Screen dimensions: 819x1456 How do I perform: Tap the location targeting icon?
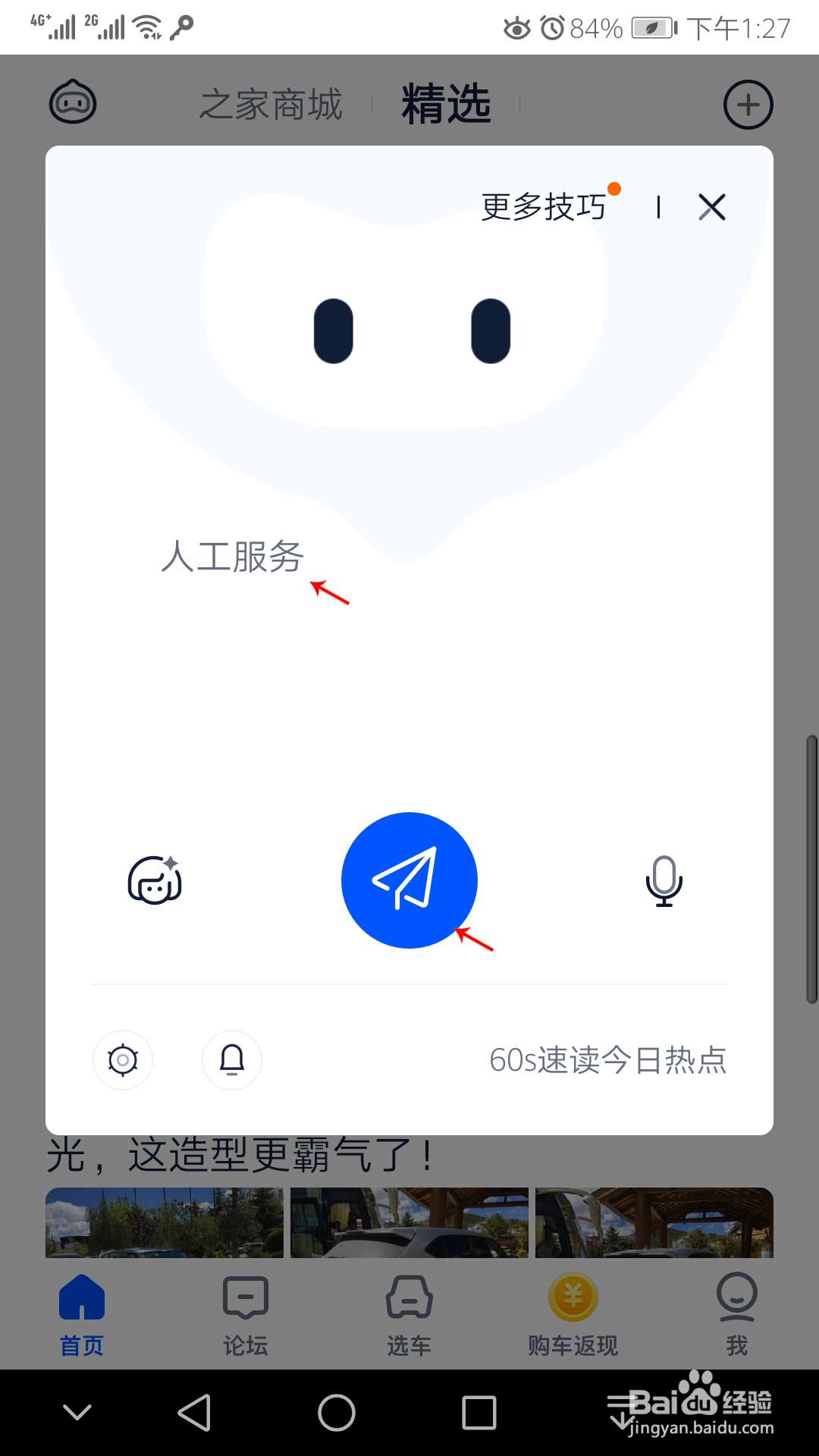[123, 1060]
